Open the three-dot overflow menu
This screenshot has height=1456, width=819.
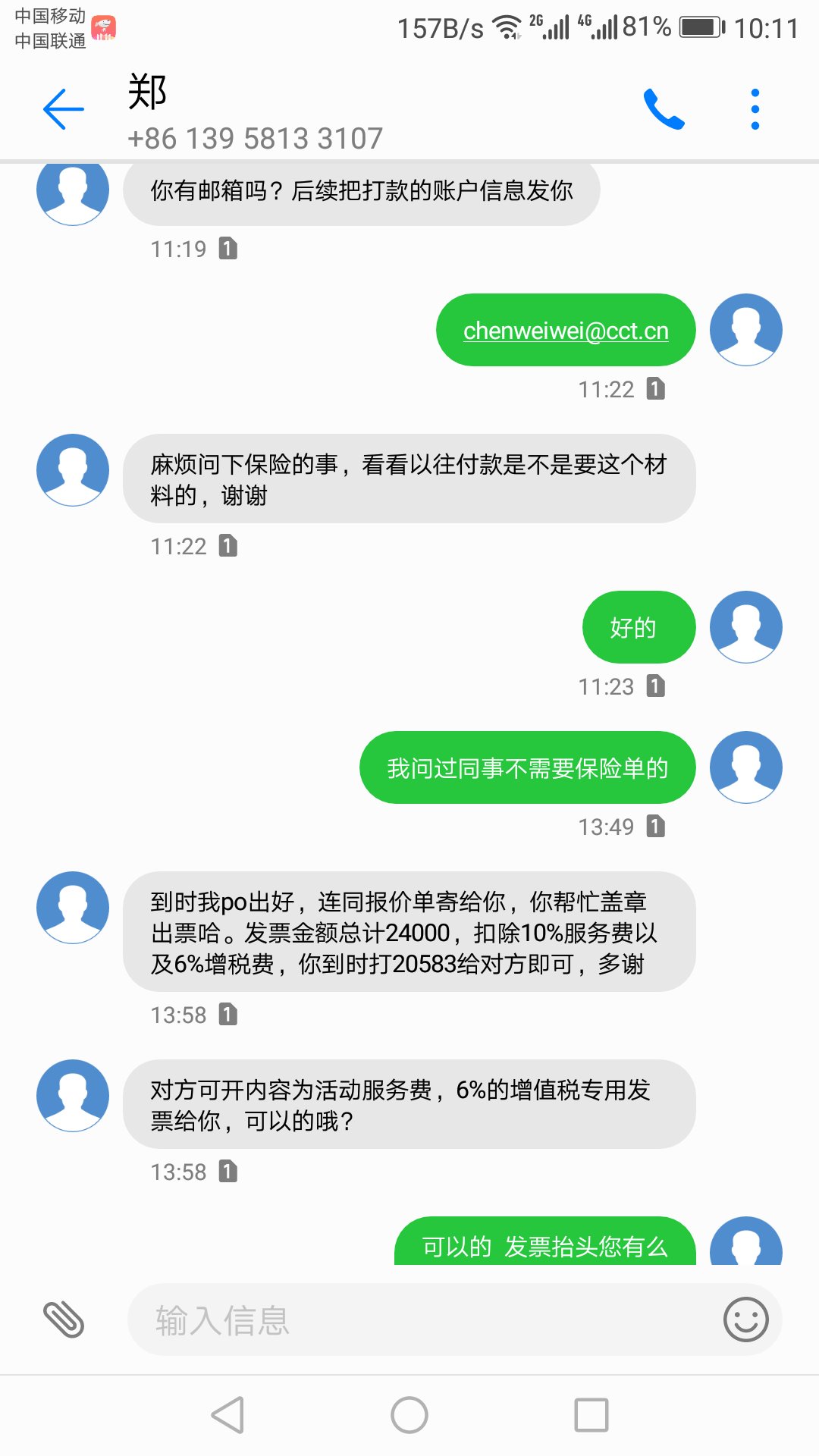click(755, 109)
